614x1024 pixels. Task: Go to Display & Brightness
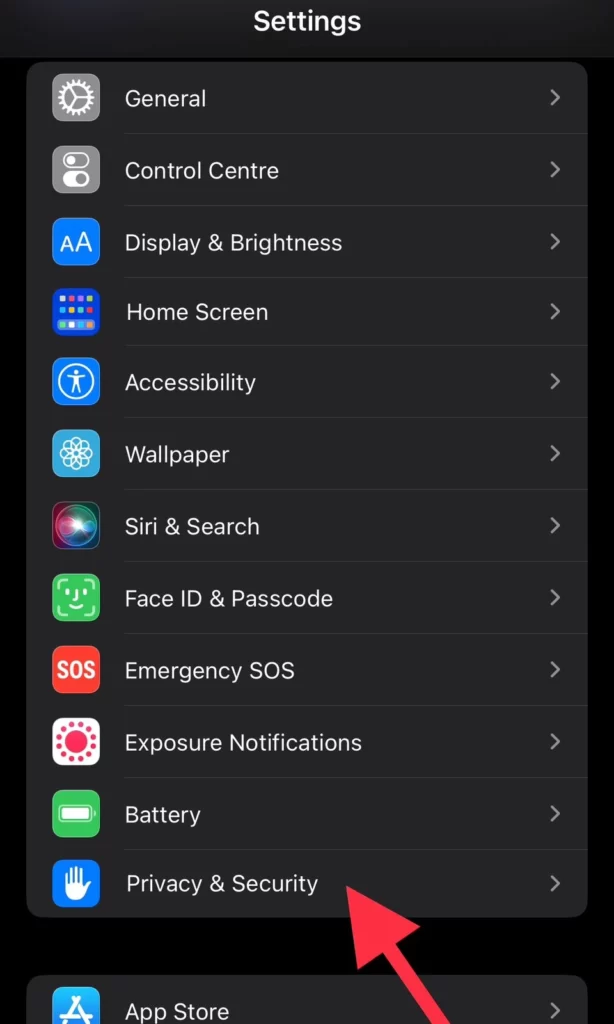pyautogui.click(x=307, y=242)
